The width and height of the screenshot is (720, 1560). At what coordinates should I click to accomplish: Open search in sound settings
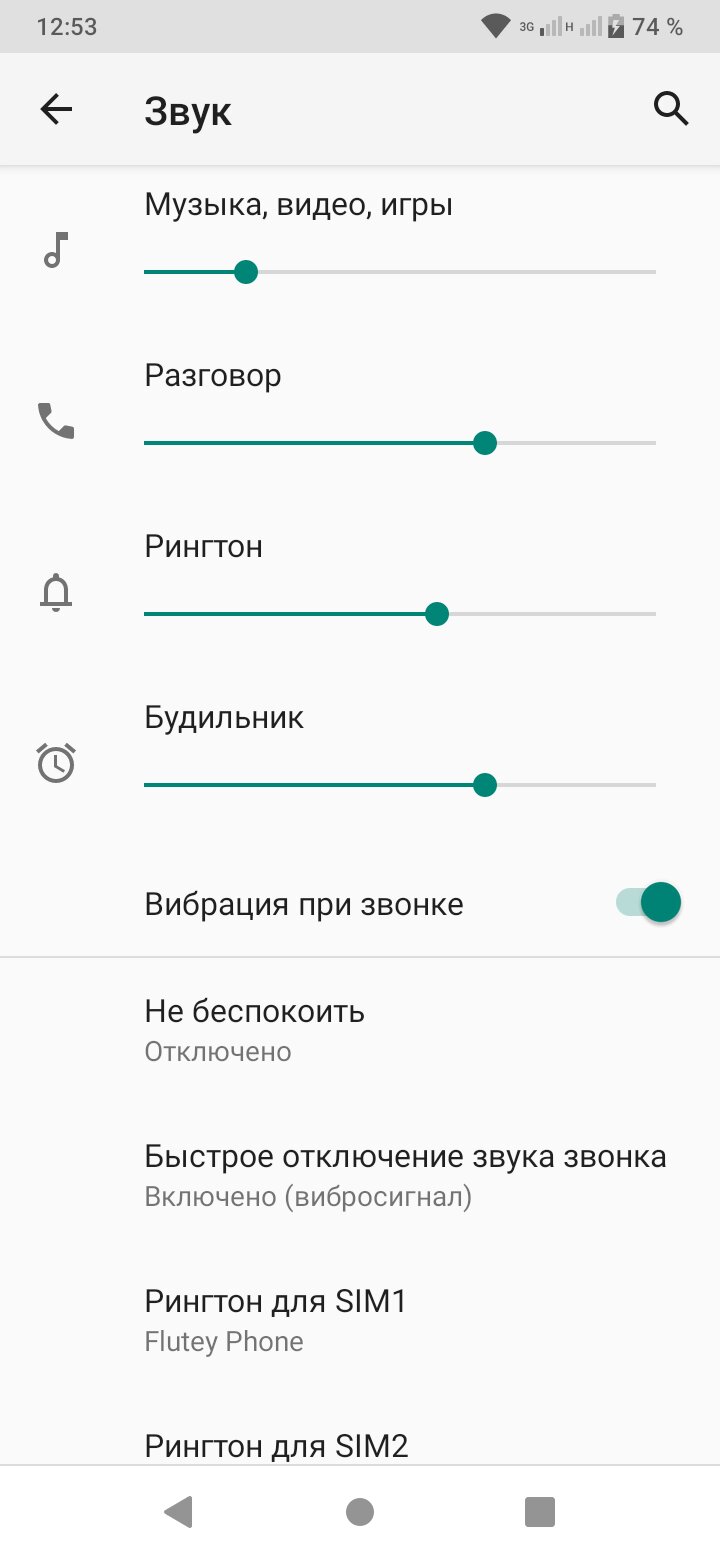[x=671, y=108]
